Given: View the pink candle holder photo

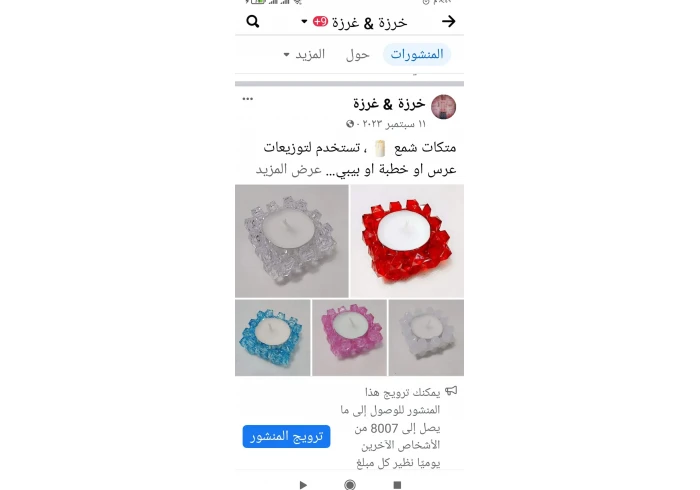Looking at the screenshot, I should tap(349, 337).
